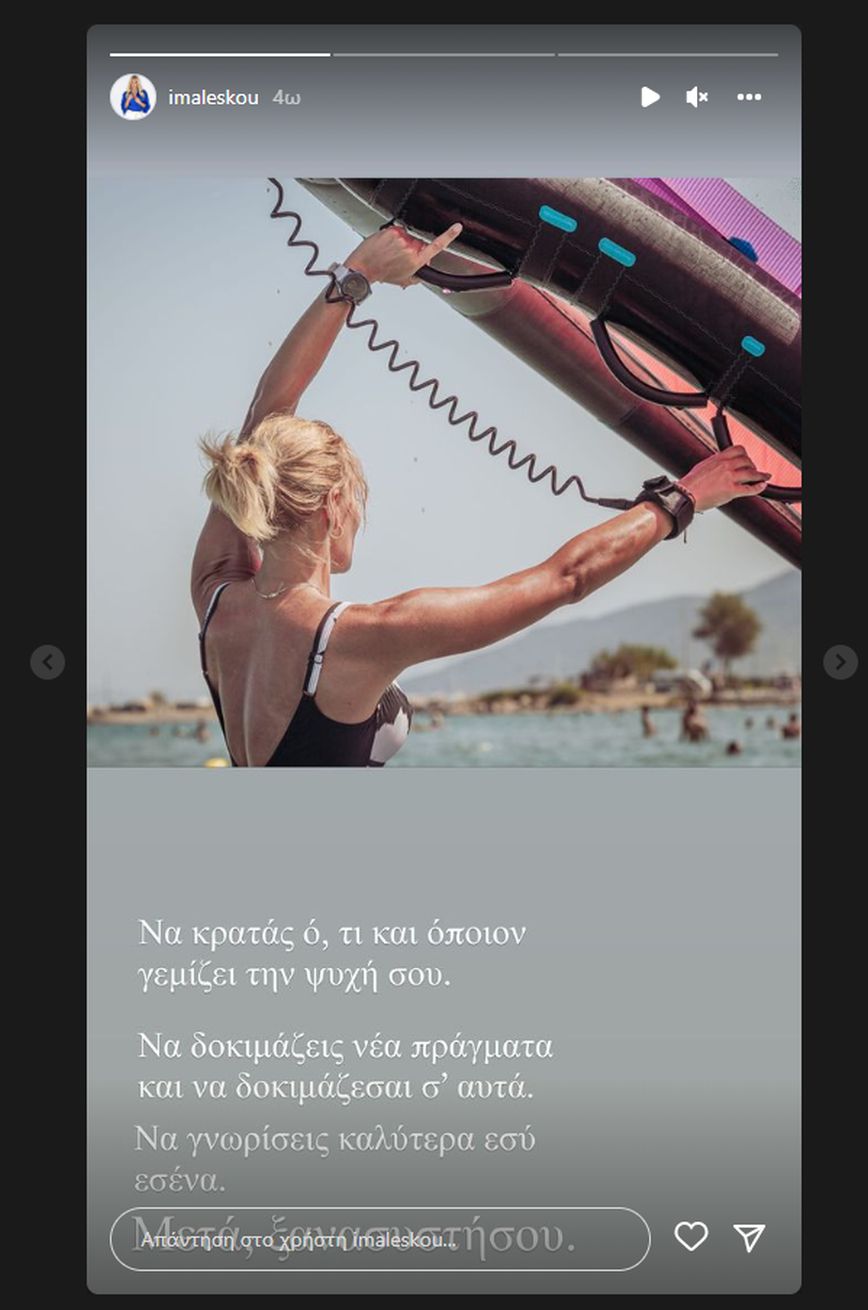868x1310 pixels.
Task: Go to the previous story
Action: tap(47, 662)
